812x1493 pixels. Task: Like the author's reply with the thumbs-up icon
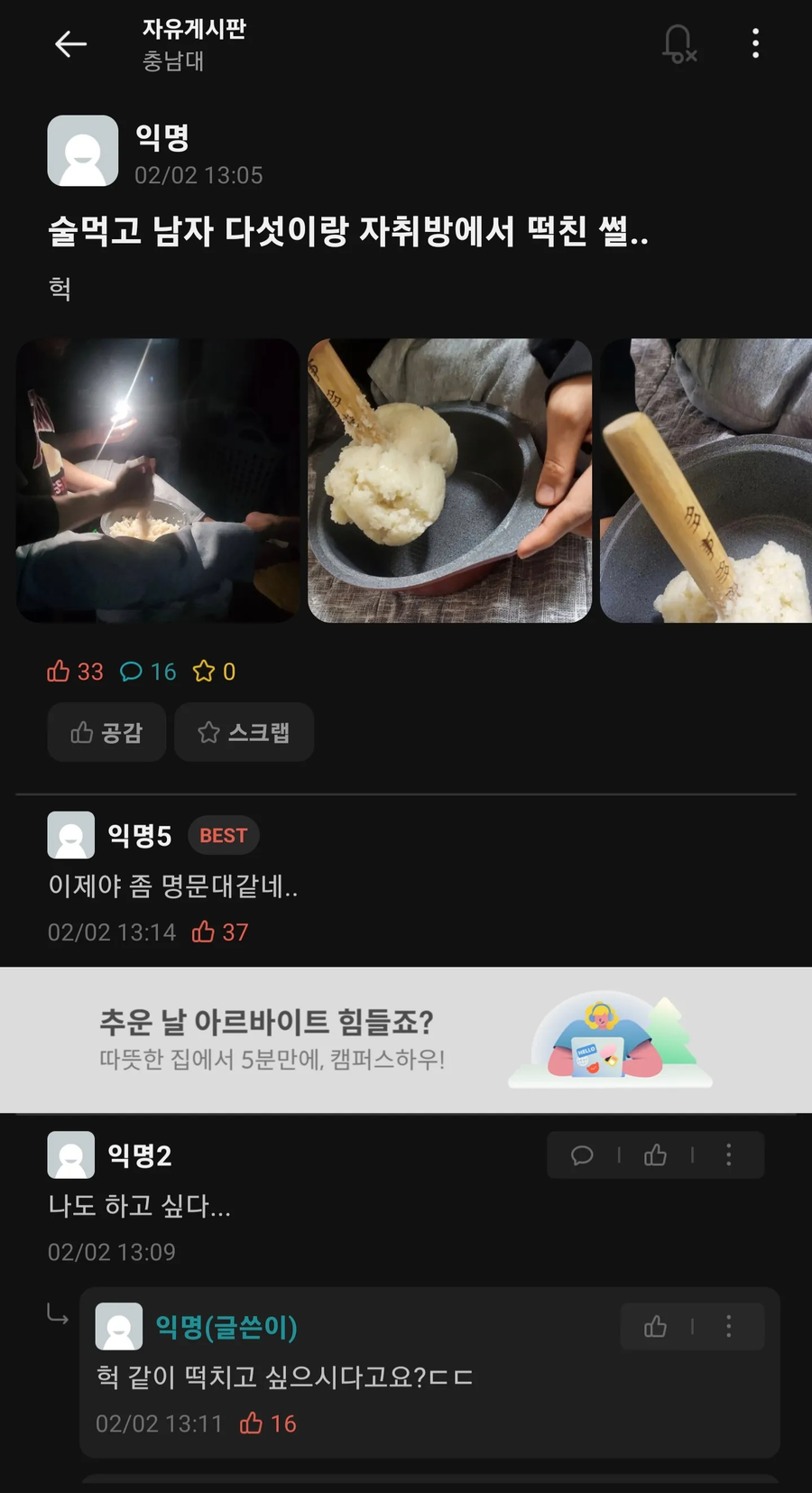pyautogui.click(x=655, y=1326)
